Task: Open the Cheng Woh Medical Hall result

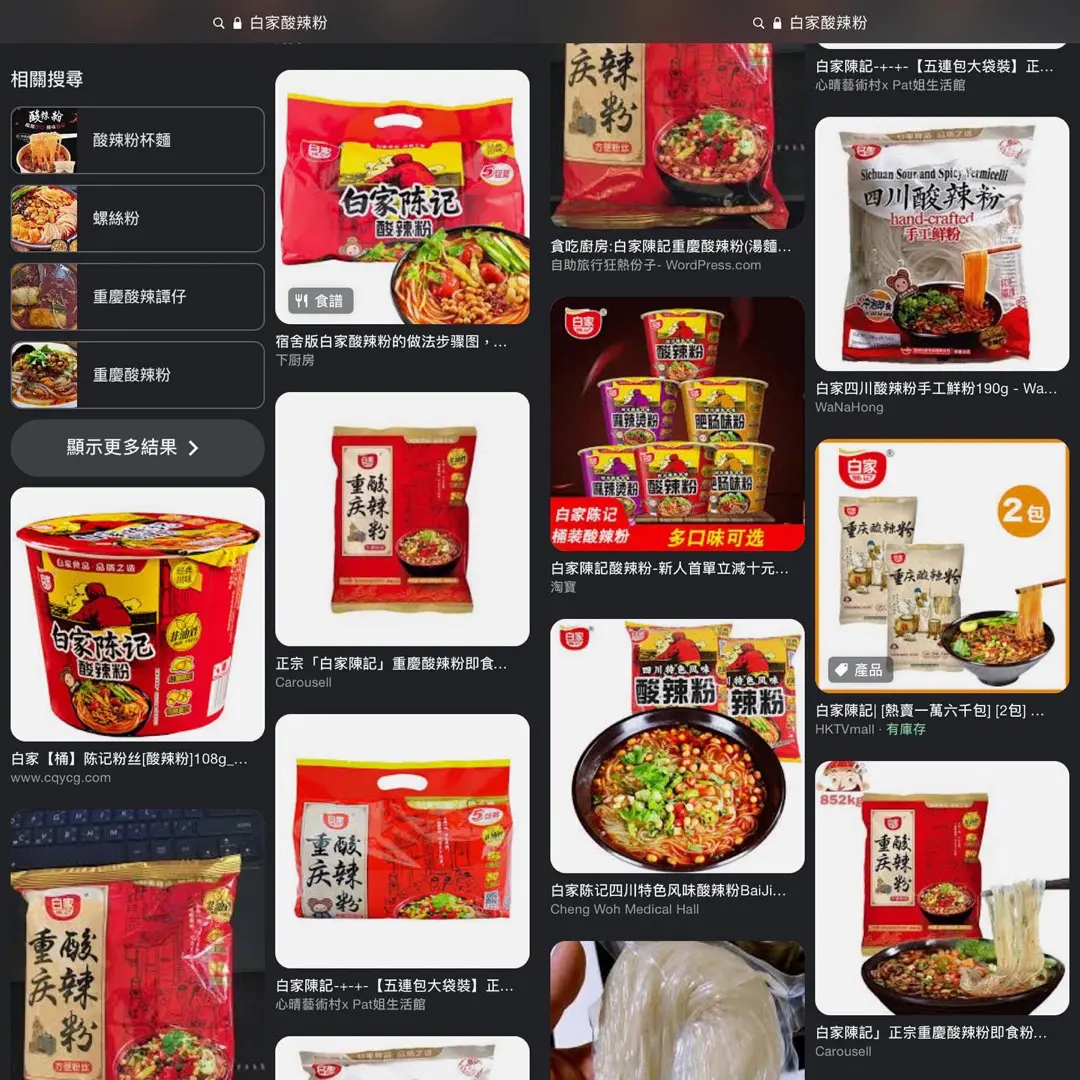Action: point(677,746)
